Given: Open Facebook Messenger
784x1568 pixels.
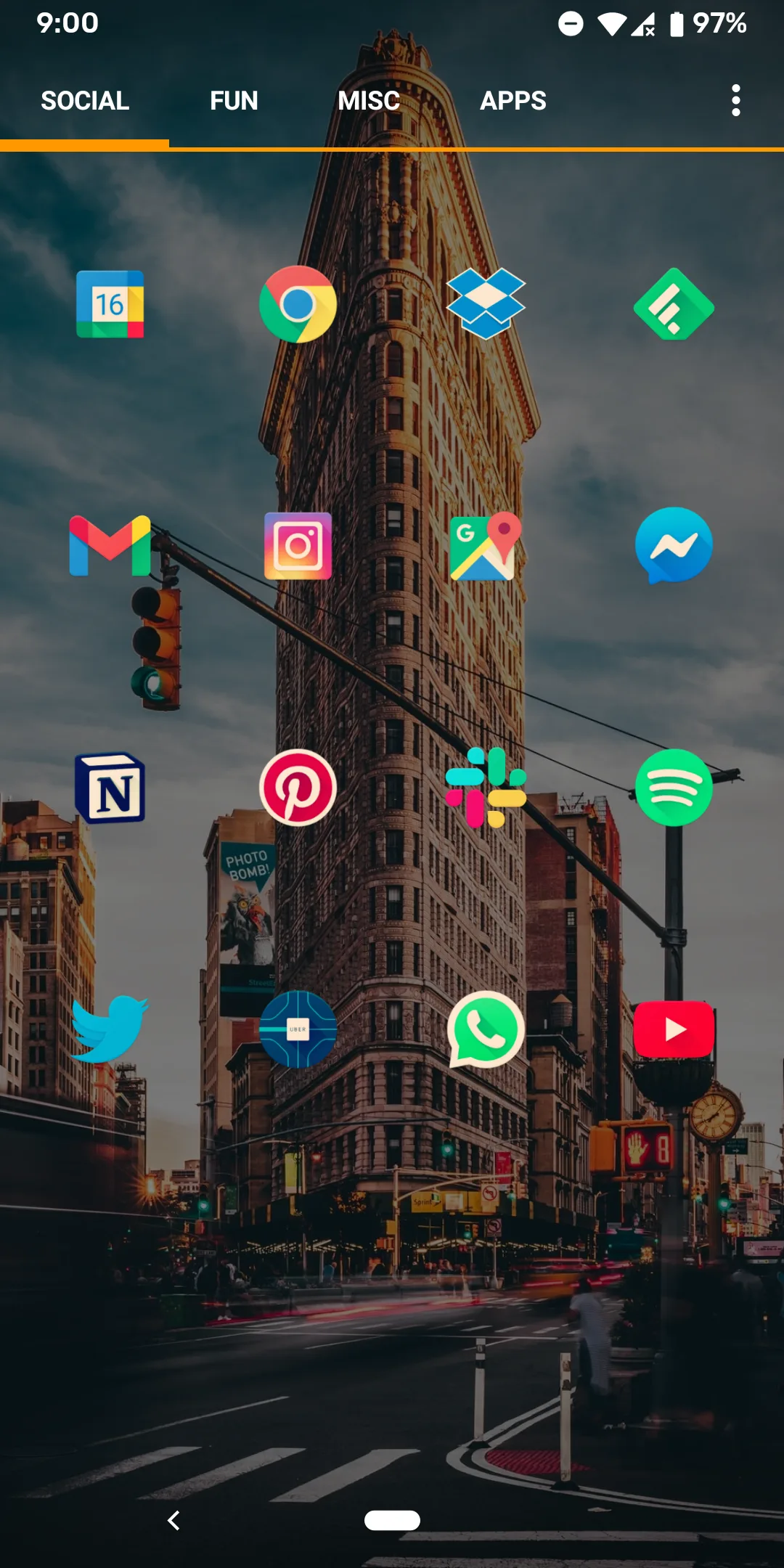Looking at the screenshot, I should [674, 546].
